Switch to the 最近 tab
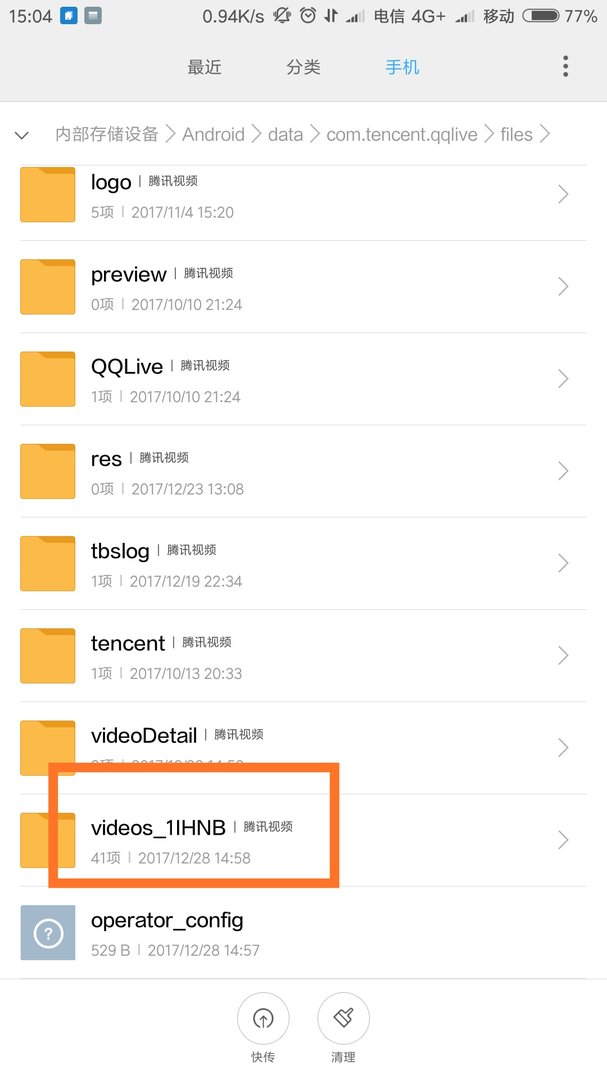This screenshot has width=607, height=1080. pos(204,67)
